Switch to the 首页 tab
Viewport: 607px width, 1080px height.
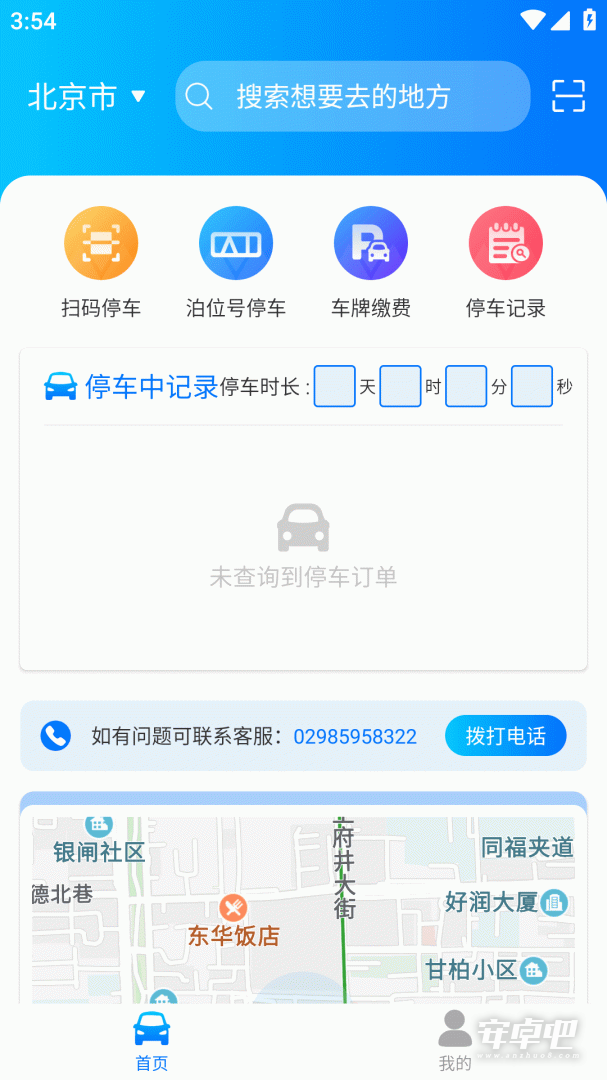152,1040
